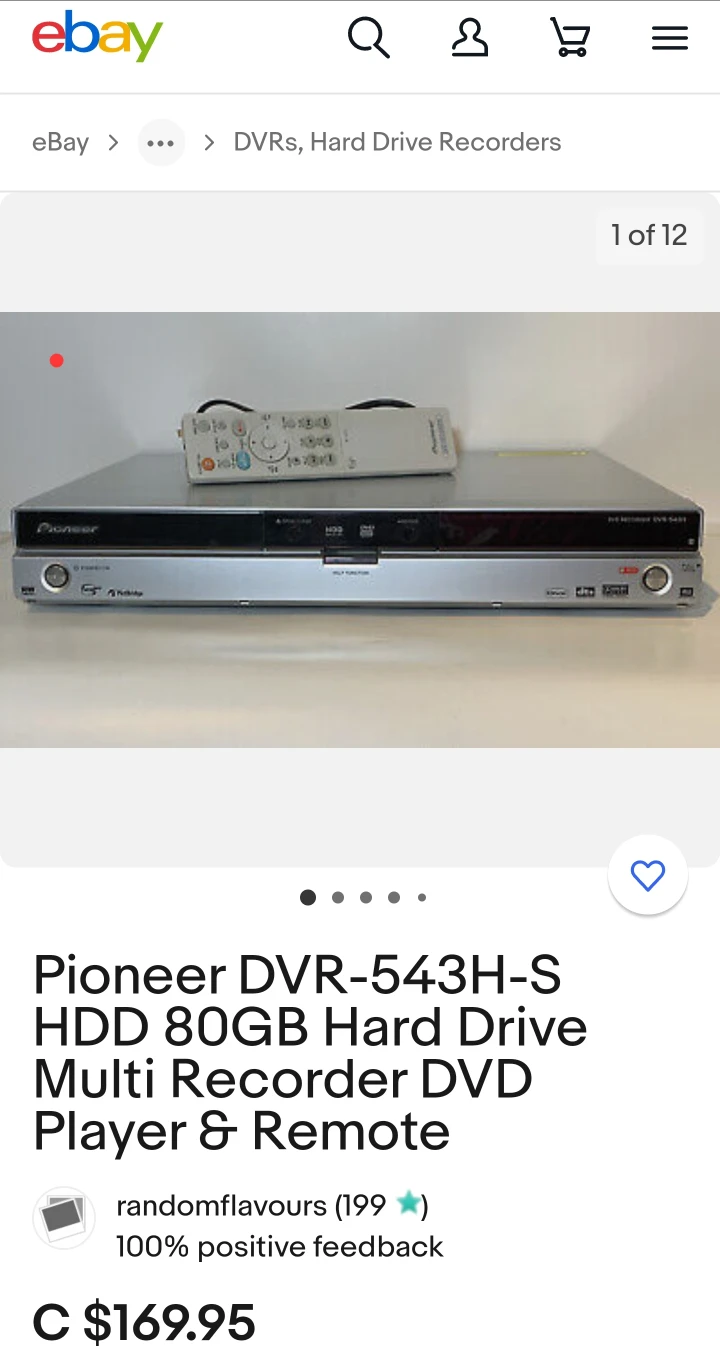Open seller randomflavours profile
The image size is (720, 1350).
(251, 1206)
